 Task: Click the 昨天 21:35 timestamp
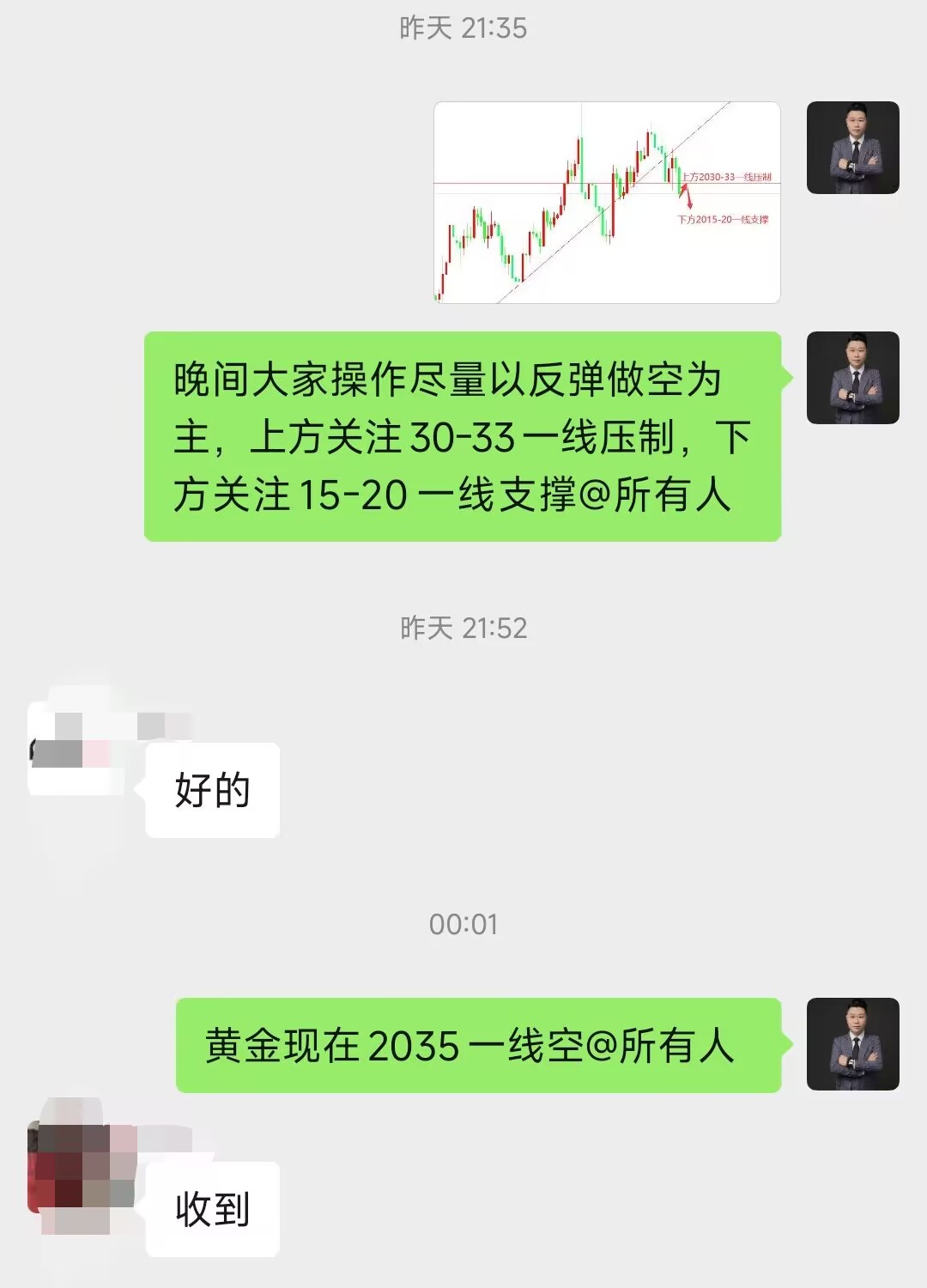coord(463,27)
